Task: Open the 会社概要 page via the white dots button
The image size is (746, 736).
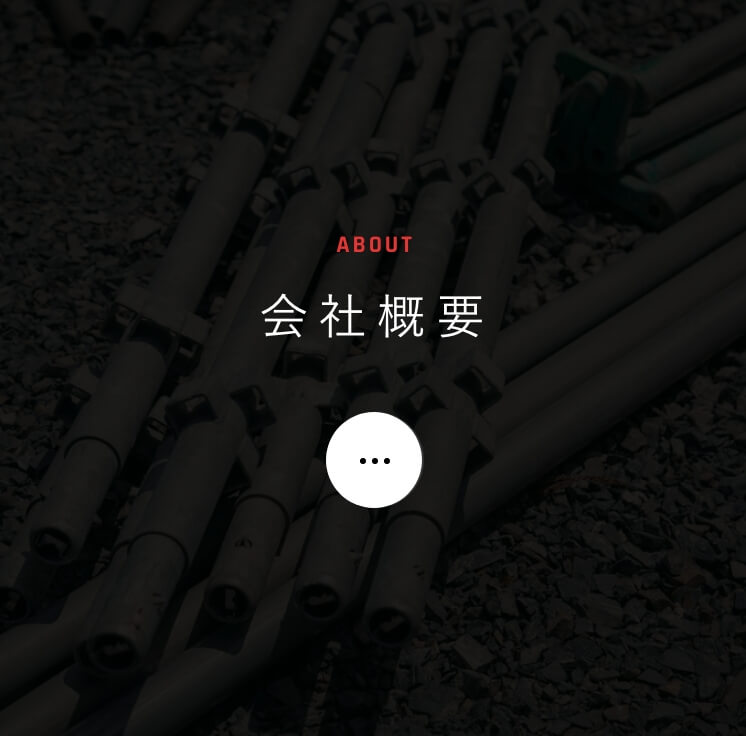Action: point(374,460)
